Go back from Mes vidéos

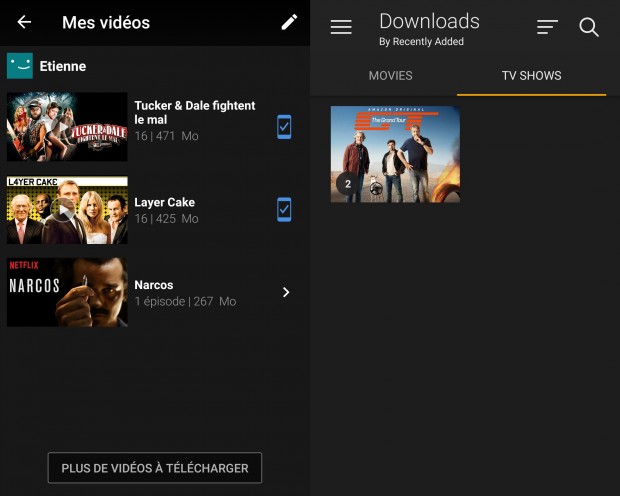(x=24, y=22)
